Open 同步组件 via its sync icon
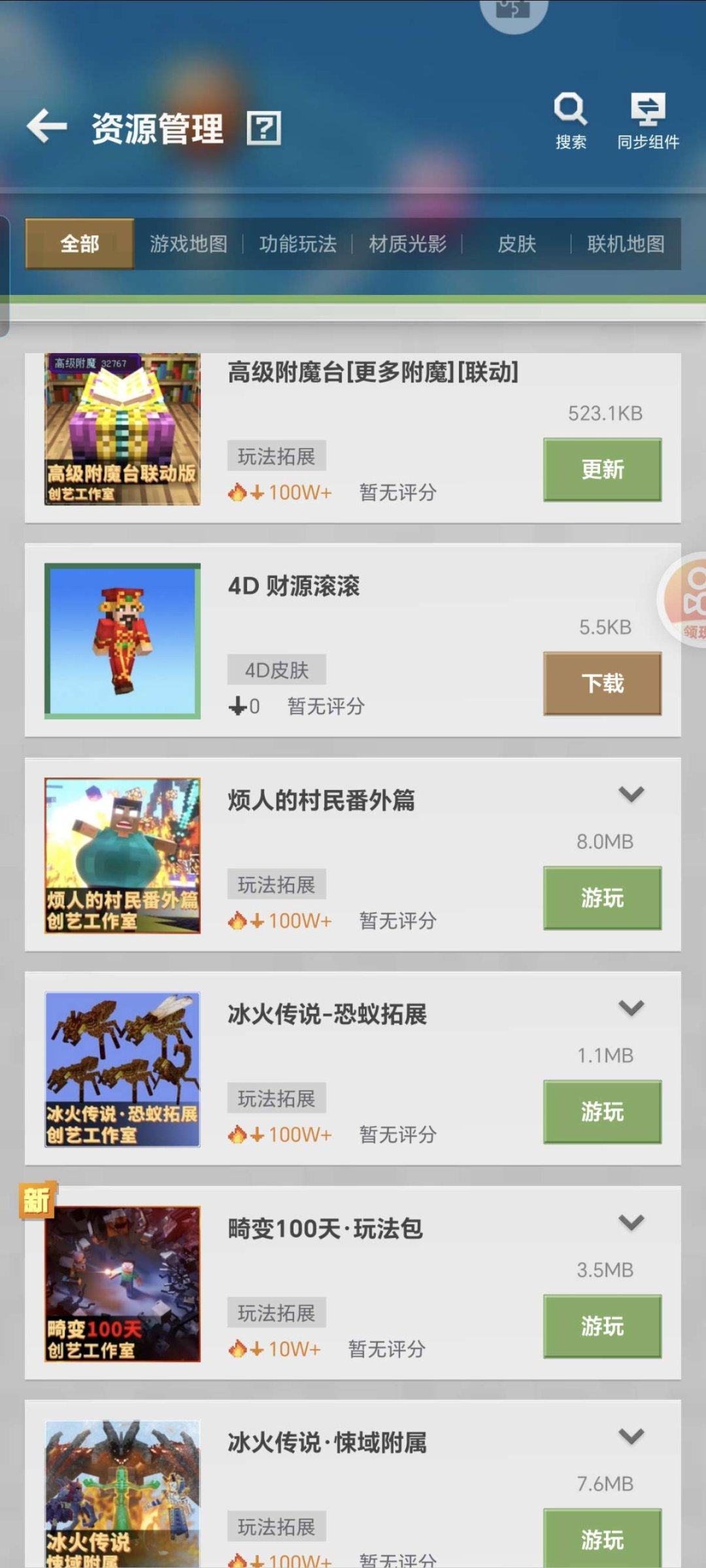 click(x=648, y=108)
